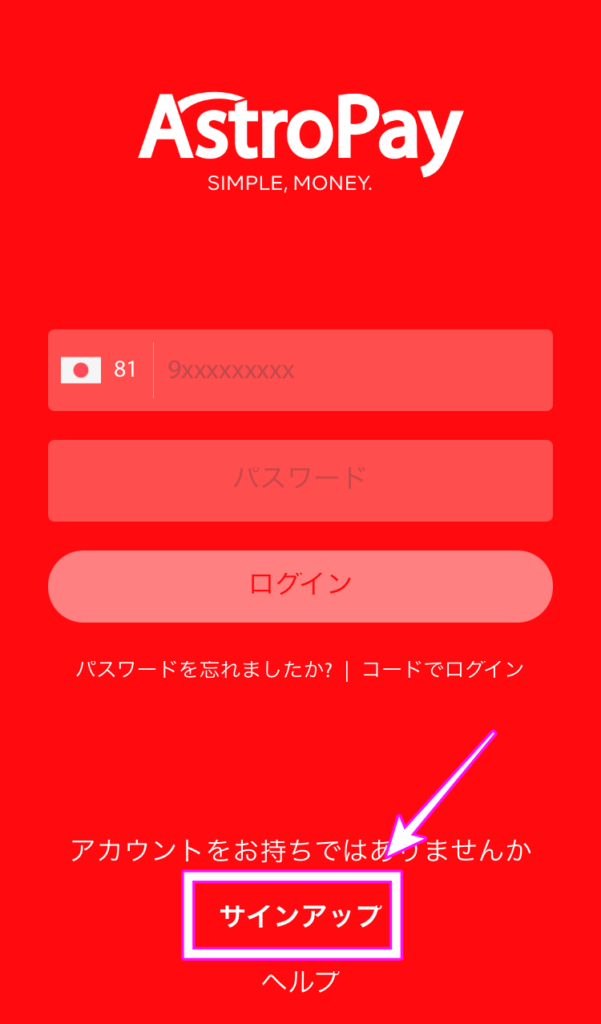Open パスワードを忘れましたか? link
601x1024 pixels.
[204, 670]
